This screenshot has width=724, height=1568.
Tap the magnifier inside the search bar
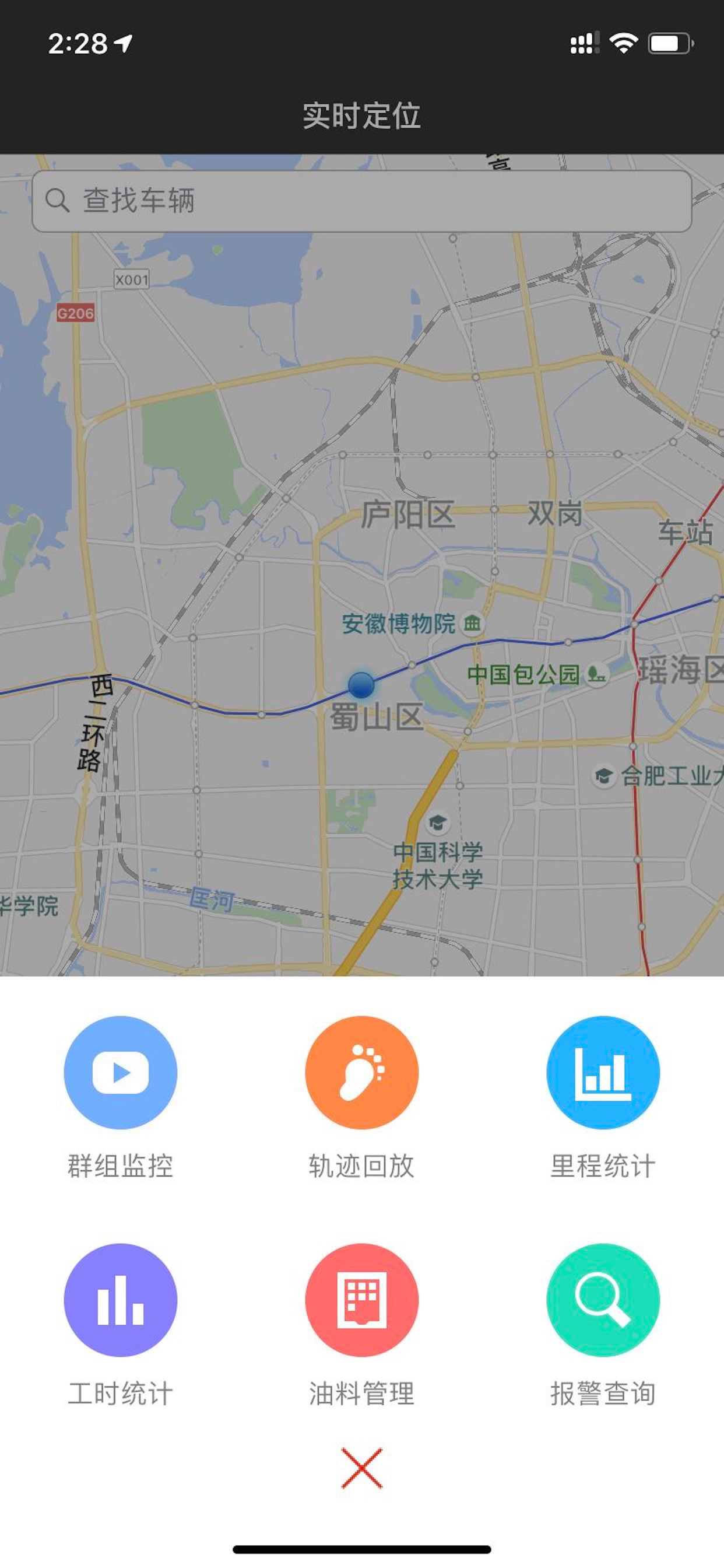(58, 199)
